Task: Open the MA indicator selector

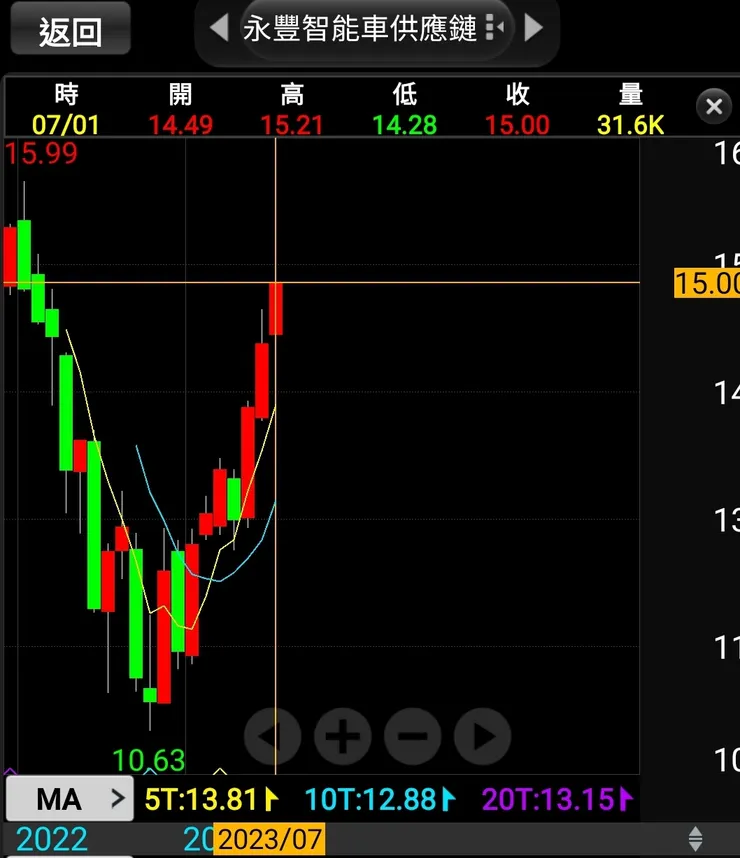Action: pos(69,799)
